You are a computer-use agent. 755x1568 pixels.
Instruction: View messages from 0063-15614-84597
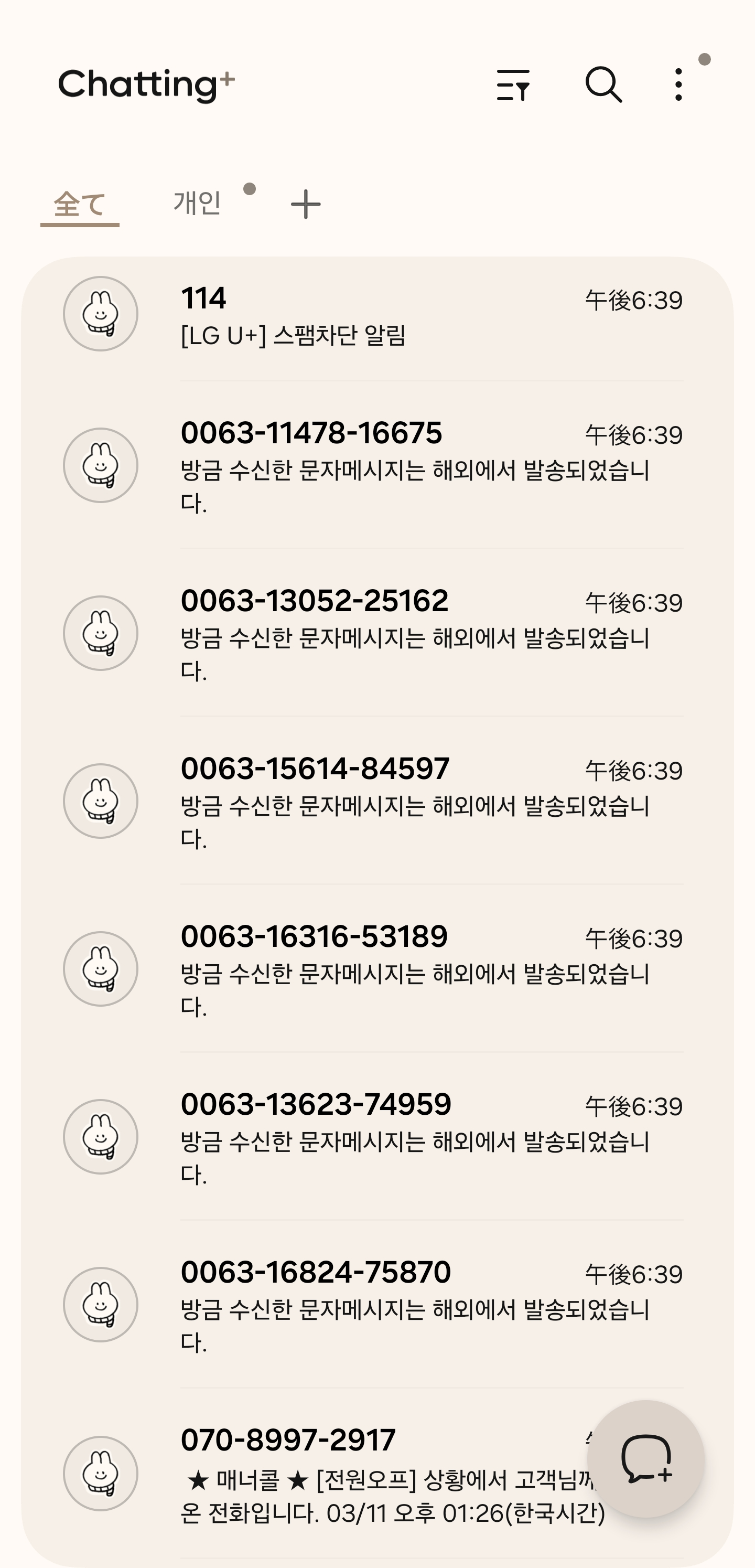[x=377, y=802]
